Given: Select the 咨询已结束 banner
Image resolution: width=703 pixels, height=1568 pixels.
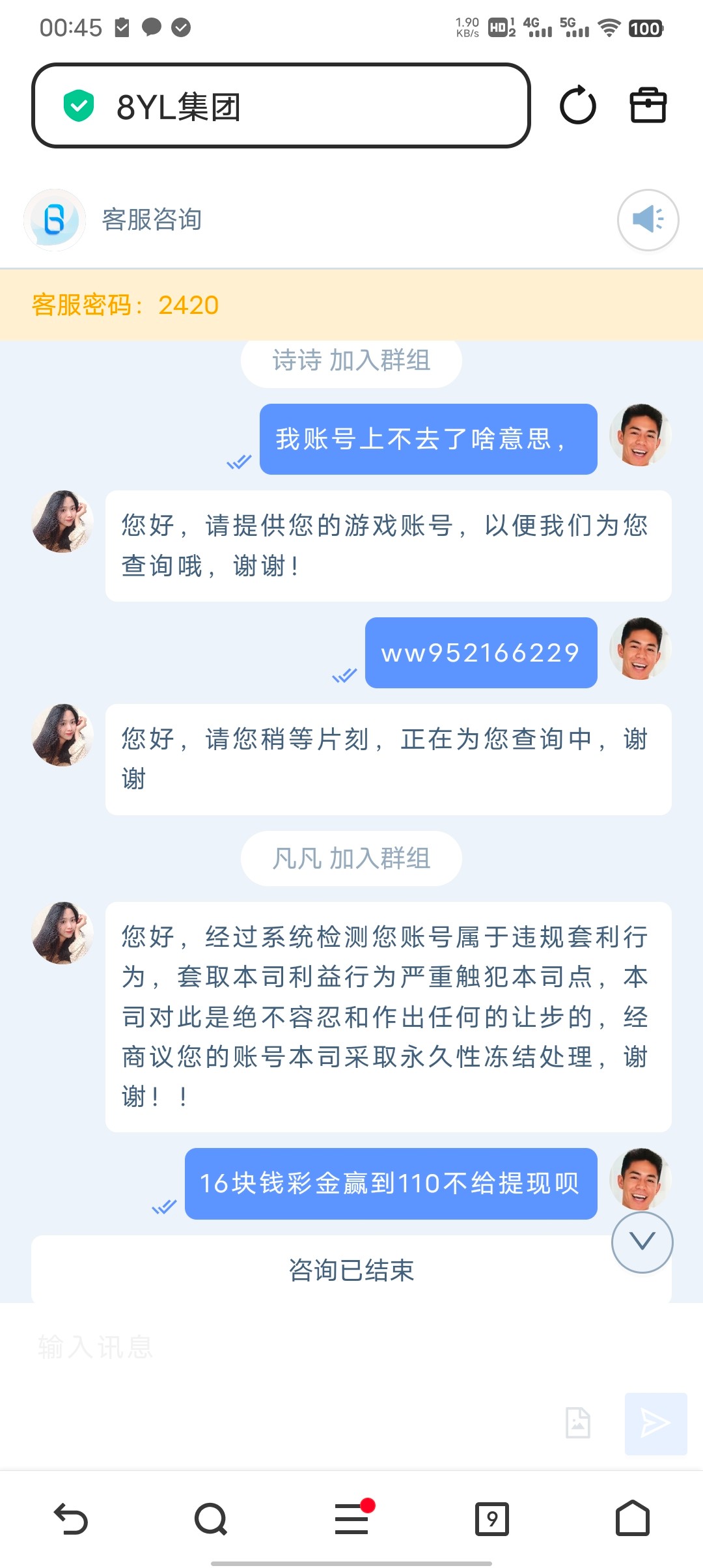Looking at the screenshot, I should [x=351, y=1270].
